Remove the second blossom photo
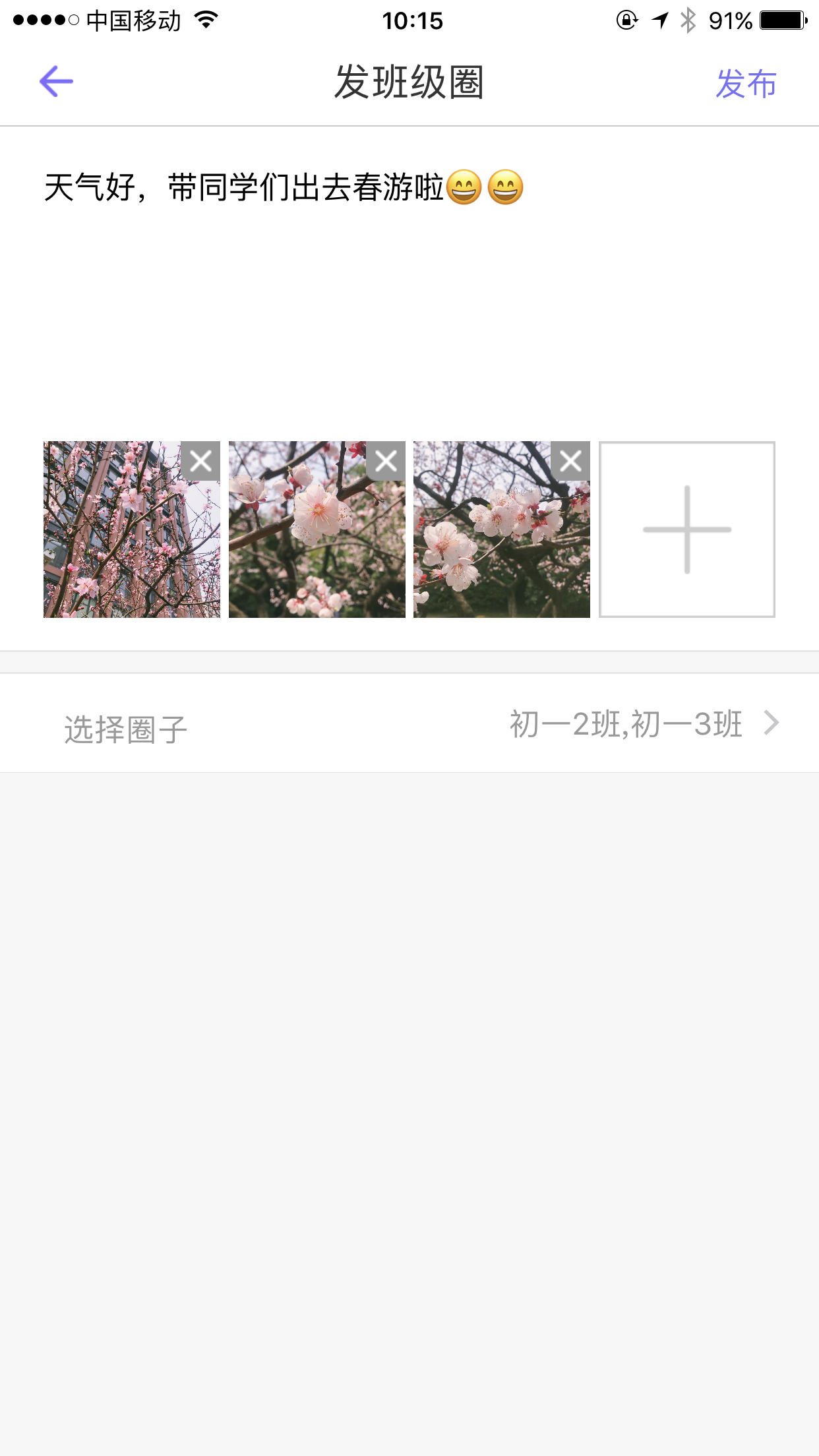 [x=386, y=462]
